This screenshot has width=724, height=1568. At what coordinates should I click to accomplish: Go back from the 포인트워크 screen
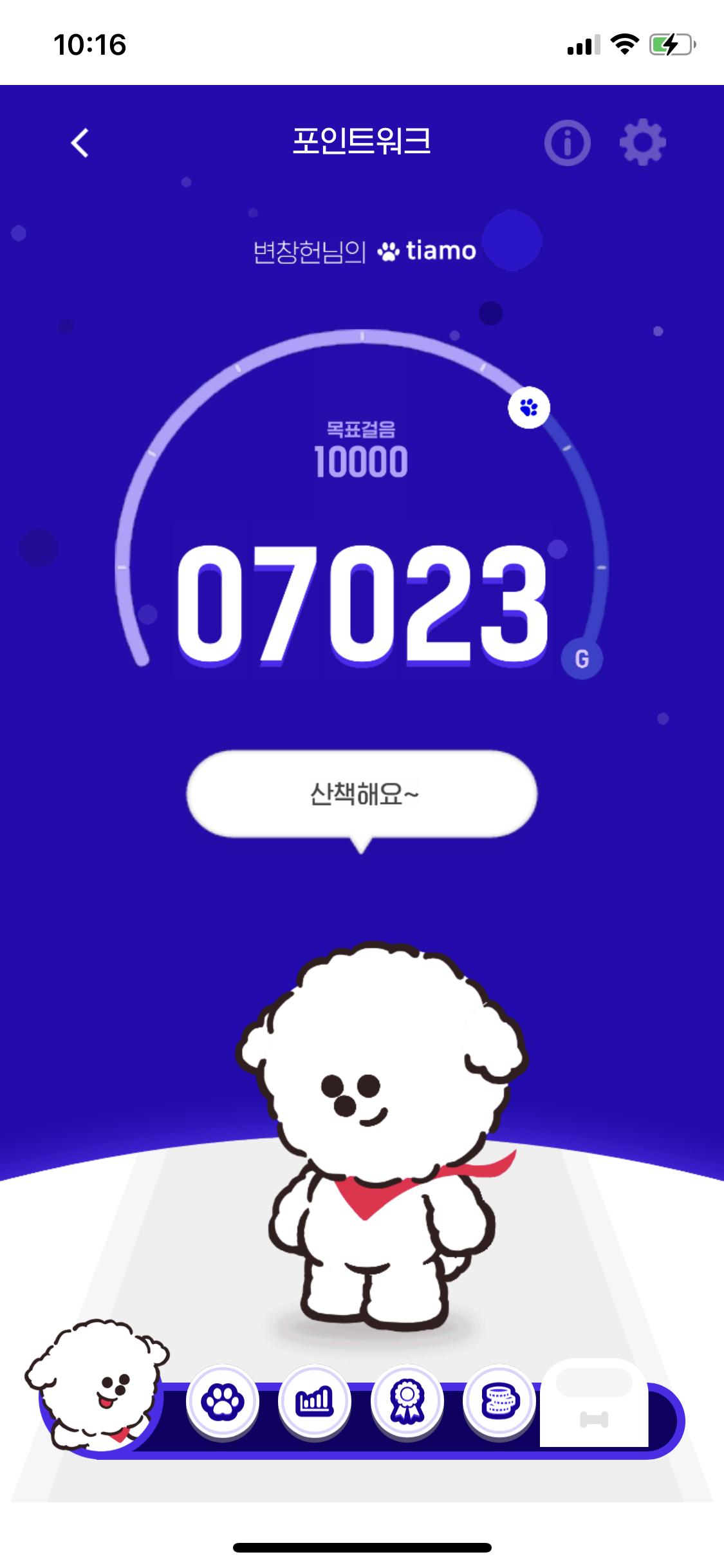point(80,143)
